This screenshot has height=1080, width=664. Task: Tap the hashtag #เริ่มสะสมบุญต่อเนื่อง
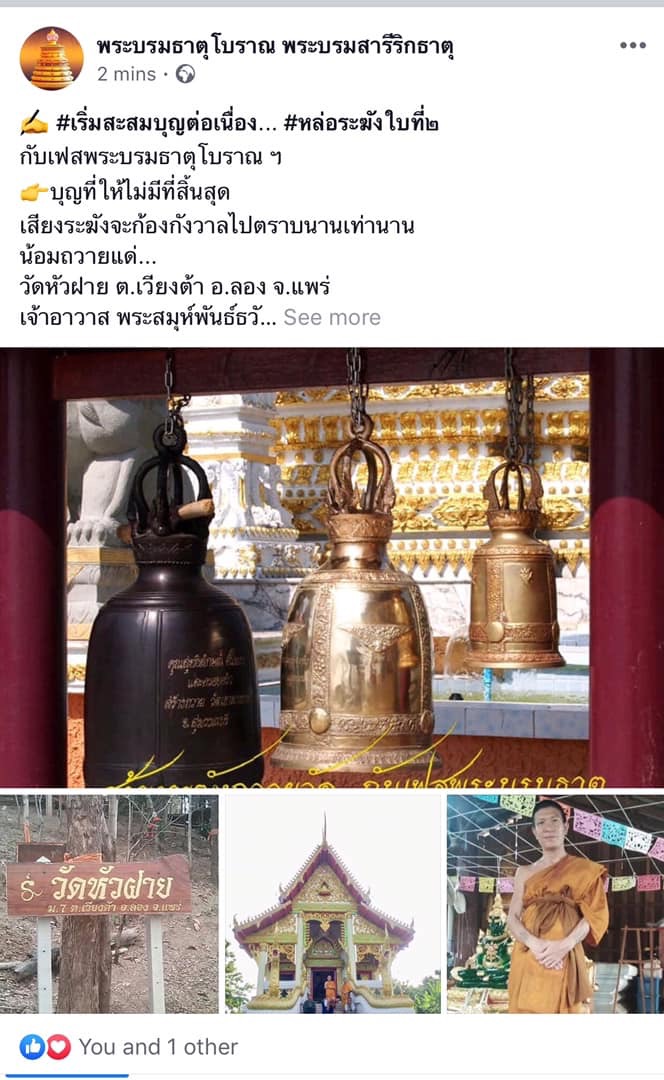pyautogui.click(x=166, y=123)
